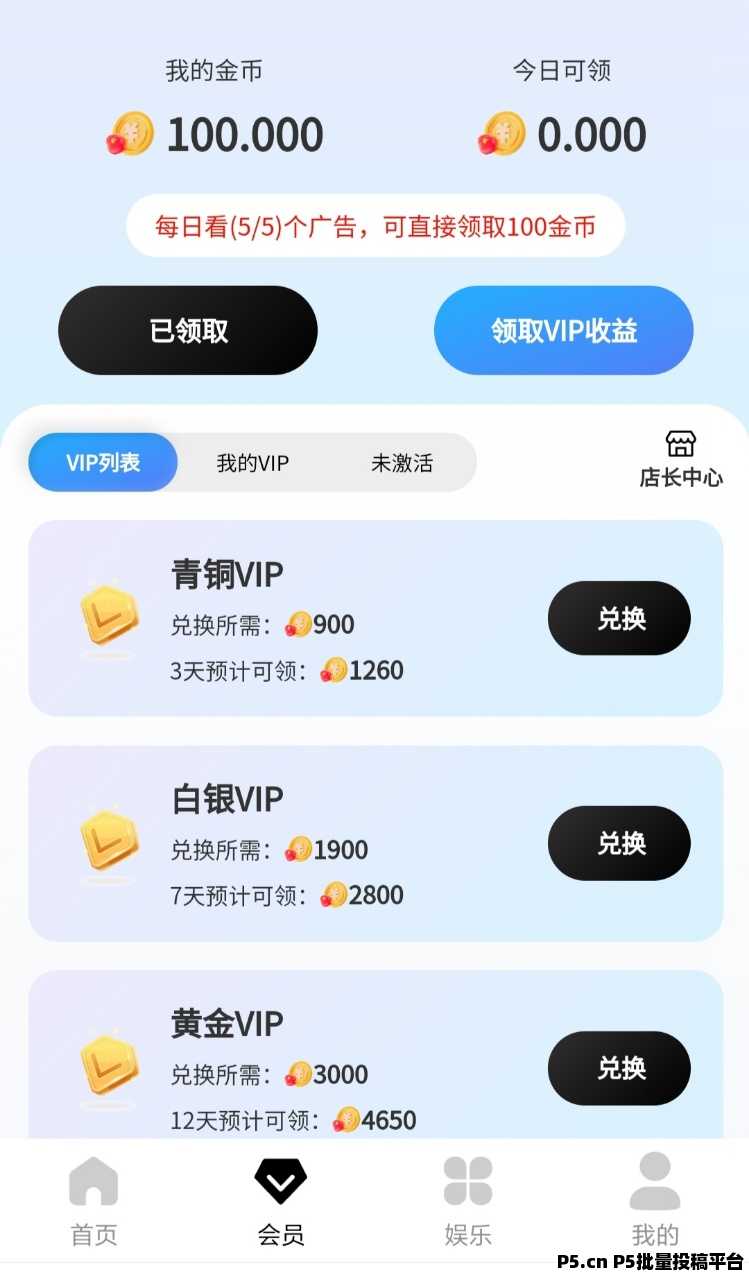Claim VIP earnings with 领取VIP收益

point(563,331)
